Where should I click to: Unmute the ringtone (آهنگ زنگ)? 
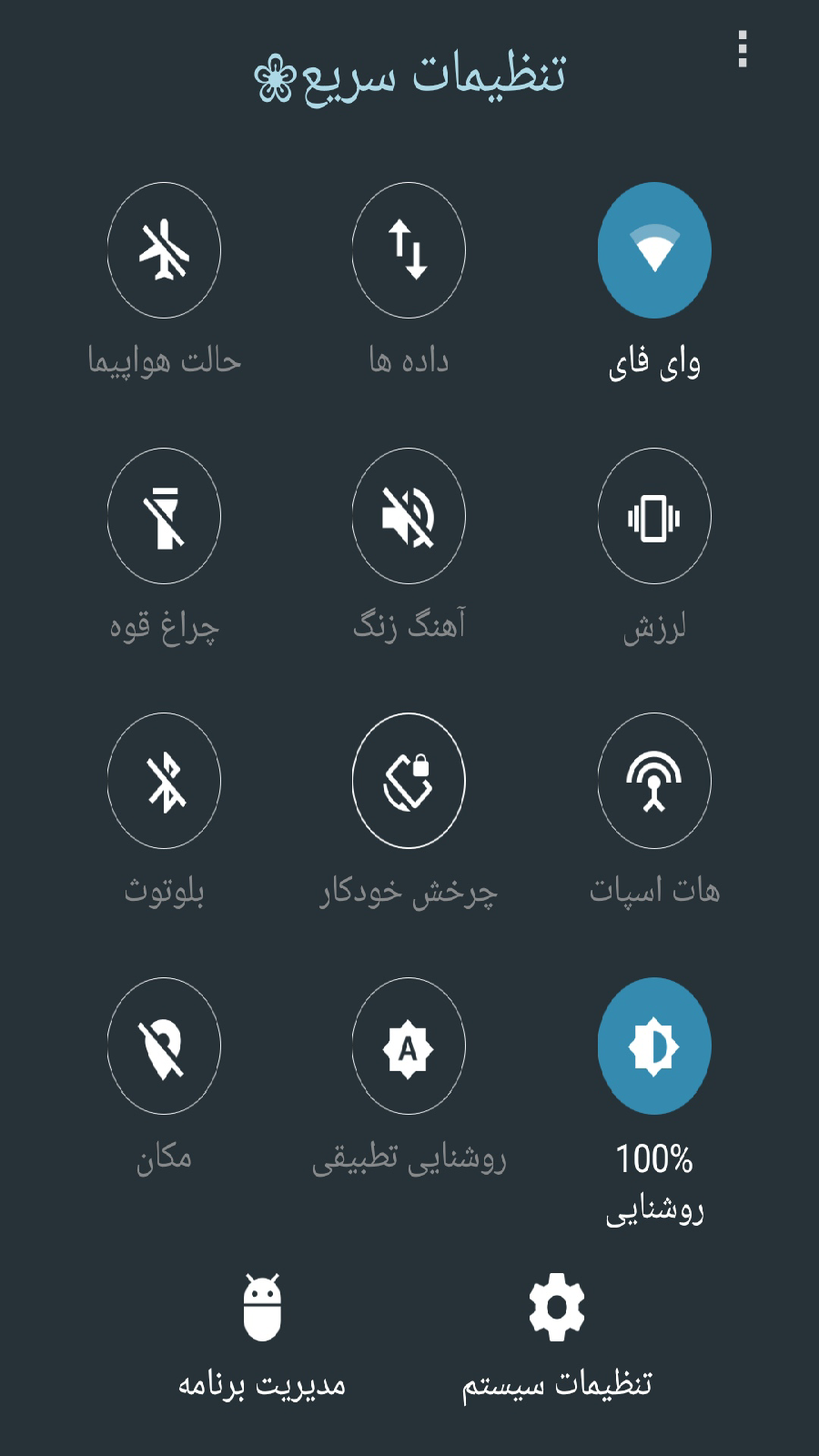click(408, 516)
